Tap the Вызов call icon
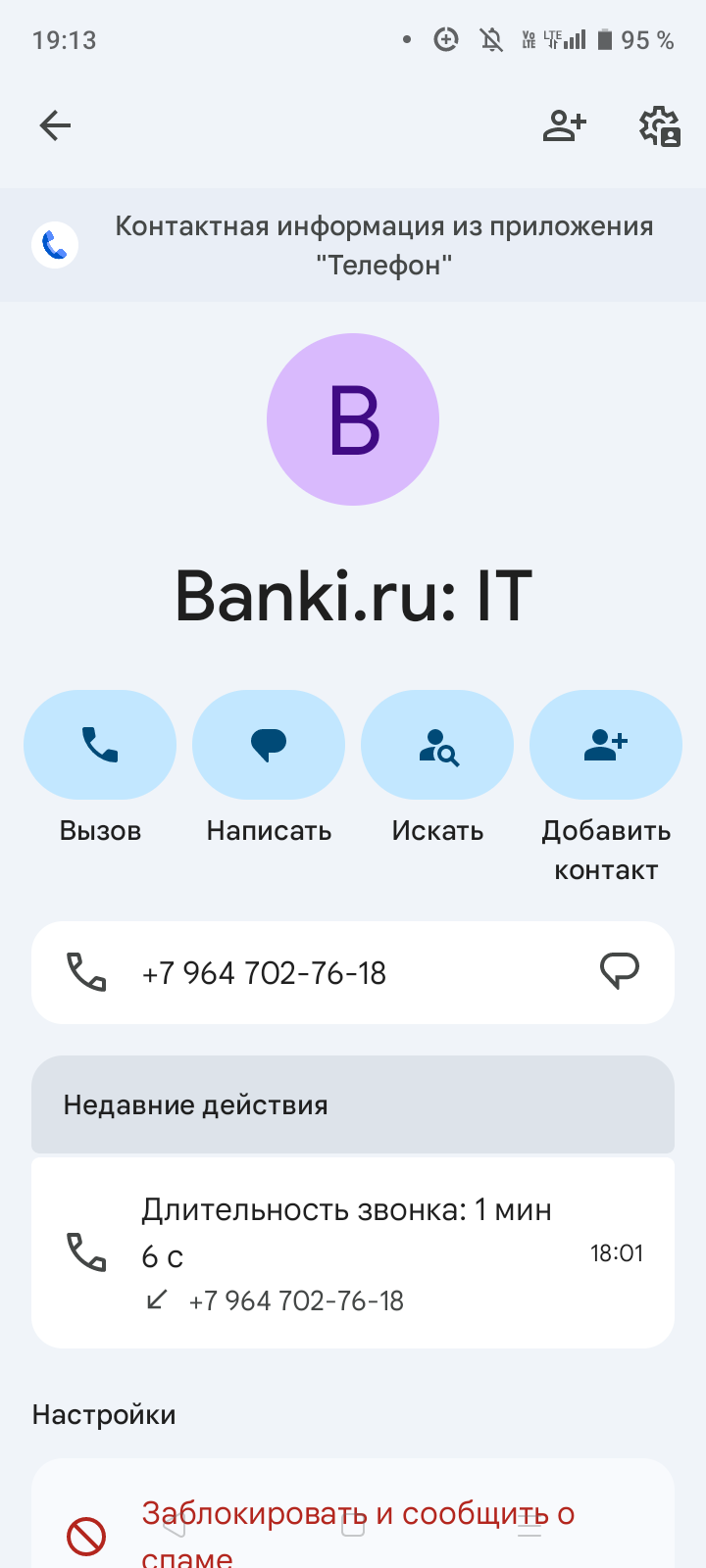This screenshot has width=706, height=1568. pyautogui.click(x=99, y=744)
